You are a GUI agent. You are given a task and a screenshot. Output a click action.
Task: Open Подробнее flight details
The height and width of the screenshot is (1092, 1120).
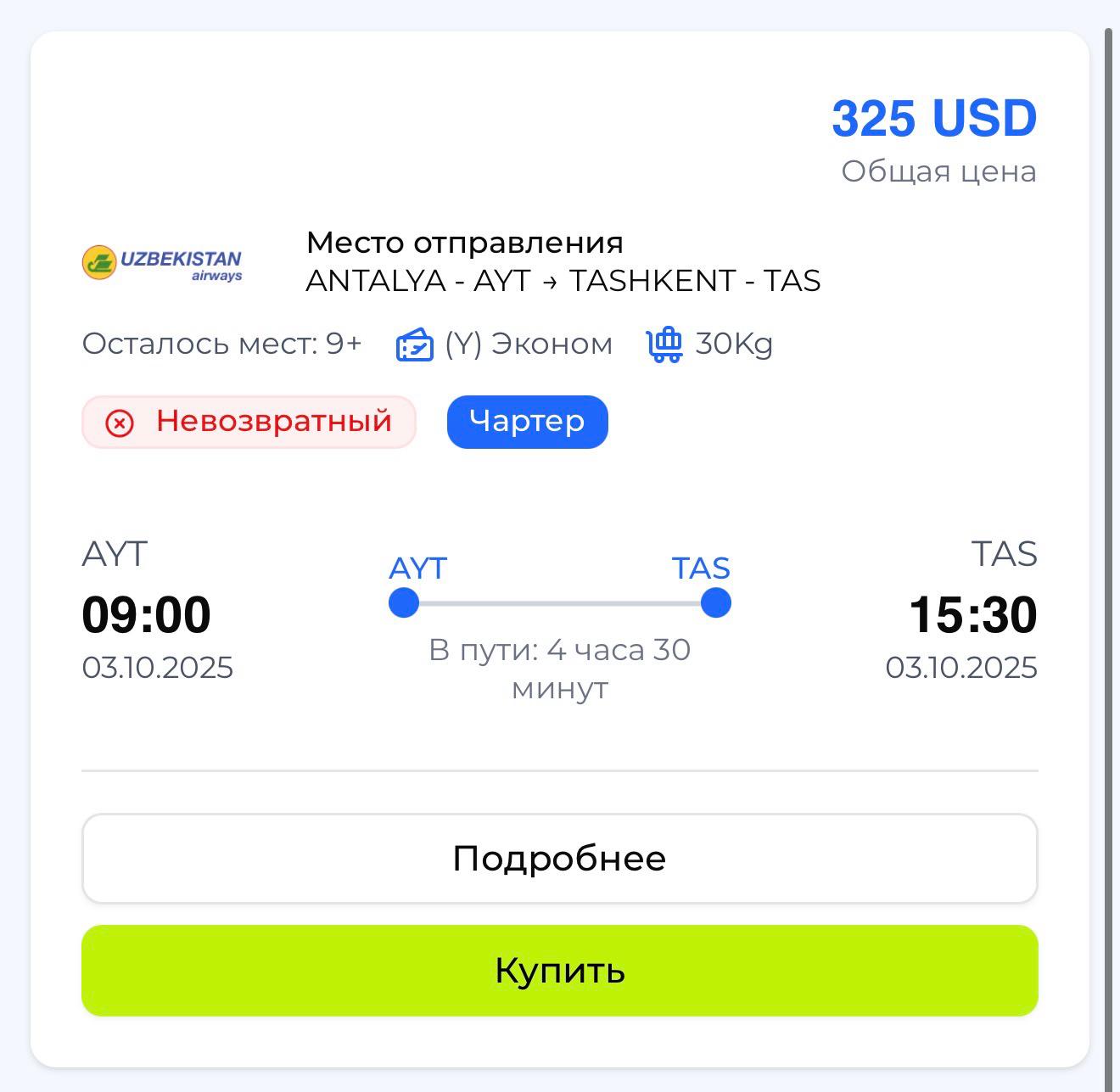pos(559,859)
